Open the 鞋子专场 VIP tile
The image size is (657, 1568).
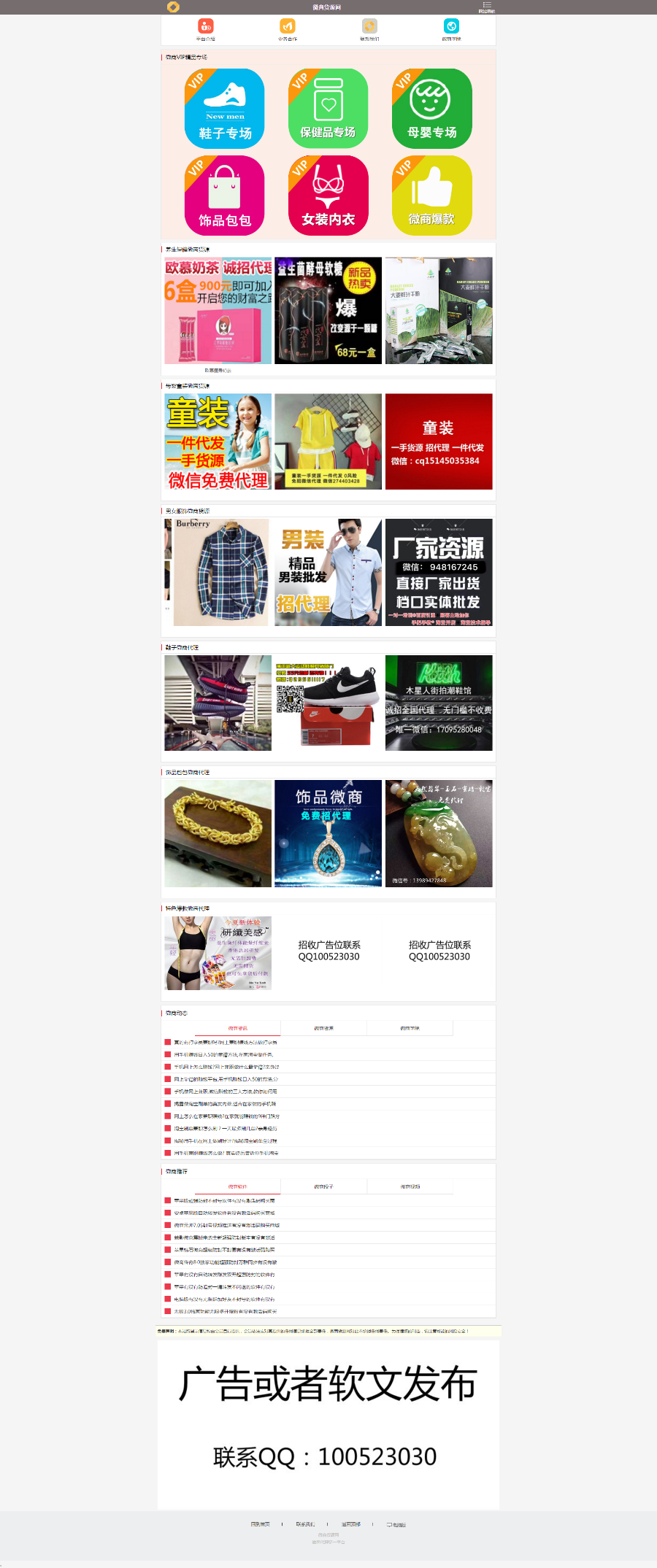point(225,109)
